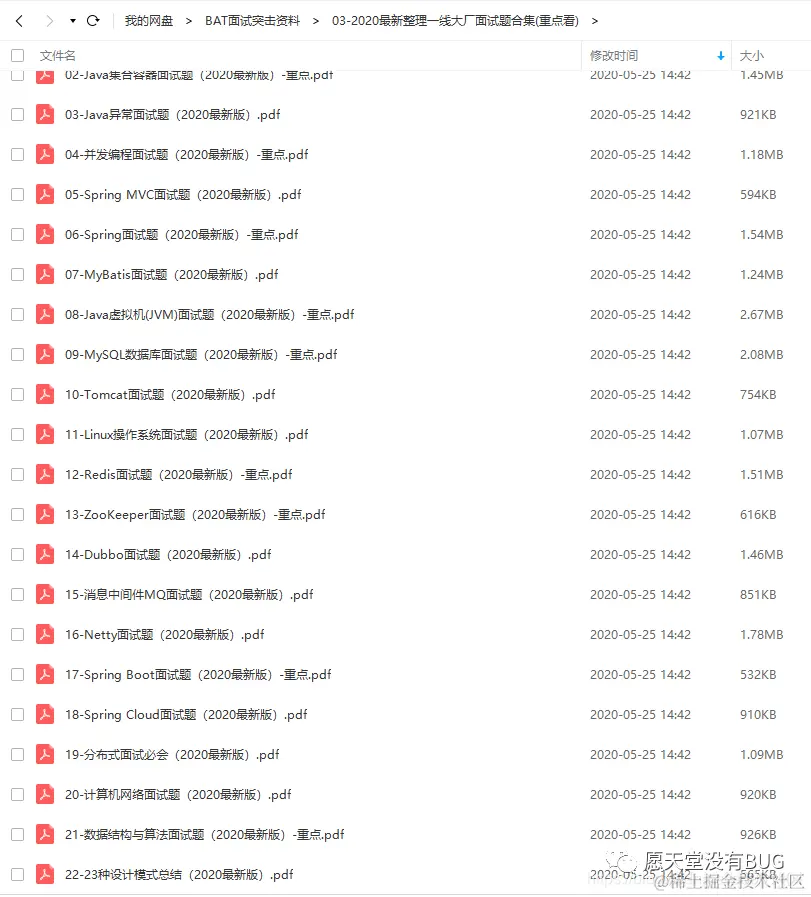Open the 我的网盘 breadcrumb
Viewport: 811px width, 897px height.
(148, 20)
